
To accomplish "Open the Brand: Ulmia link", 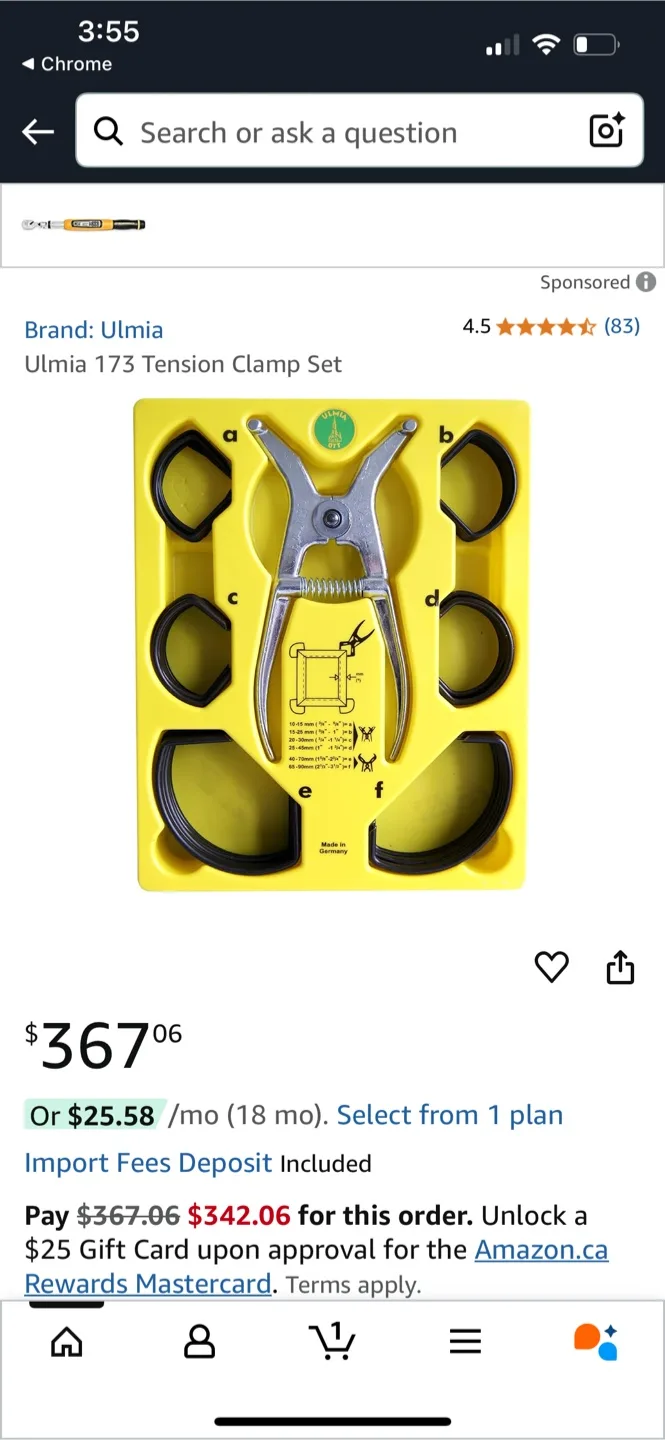I will [x=94, y=330].
